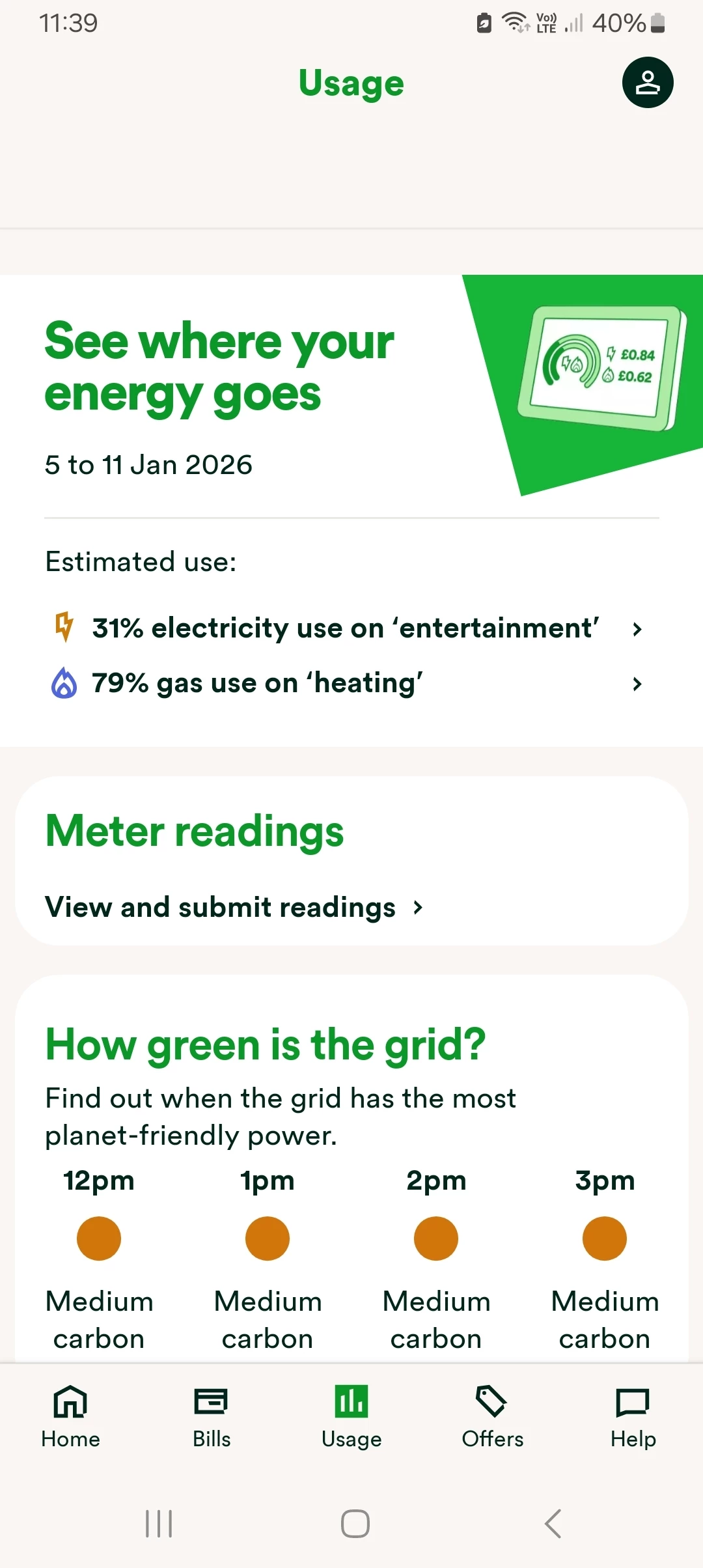The width and height of the screenshot is (703, 1568).
Task: Switch to the Offers tab
Action: (492, 1416)
